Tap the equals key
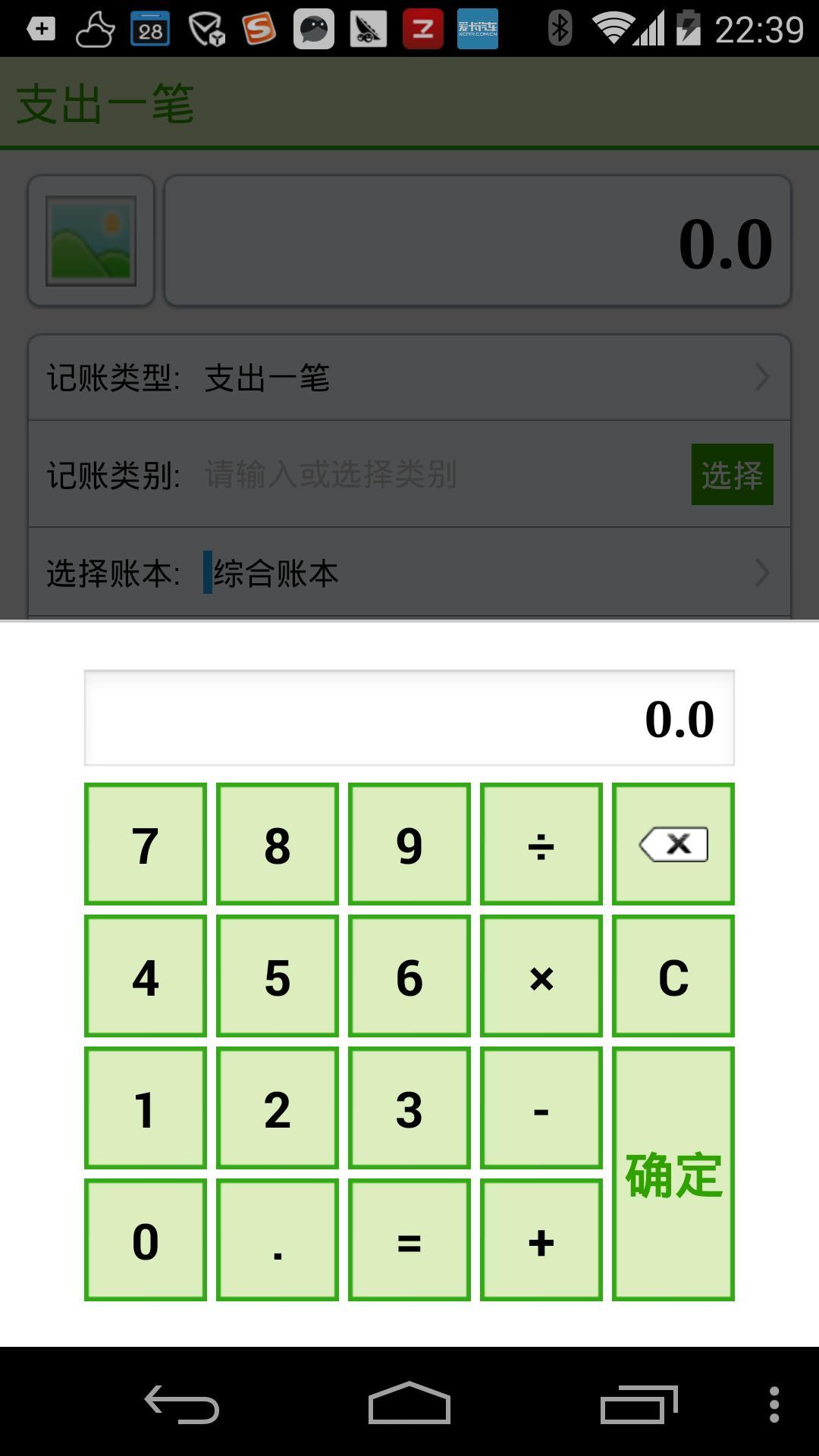This screenshot has width=819, height=1456. tap(409, 1240)
